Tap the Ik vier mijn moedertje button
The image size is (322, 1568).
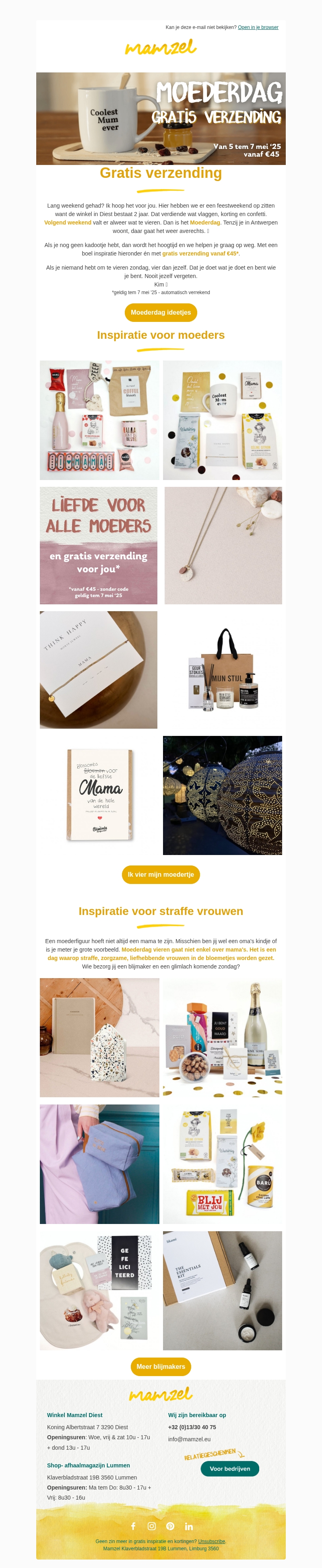coord(161,874)
